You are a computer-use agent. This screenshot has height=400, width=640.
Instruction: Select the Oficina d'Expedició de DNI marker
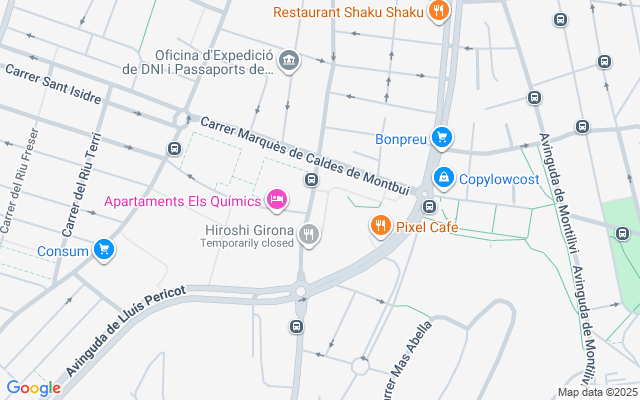click(289, 61)
